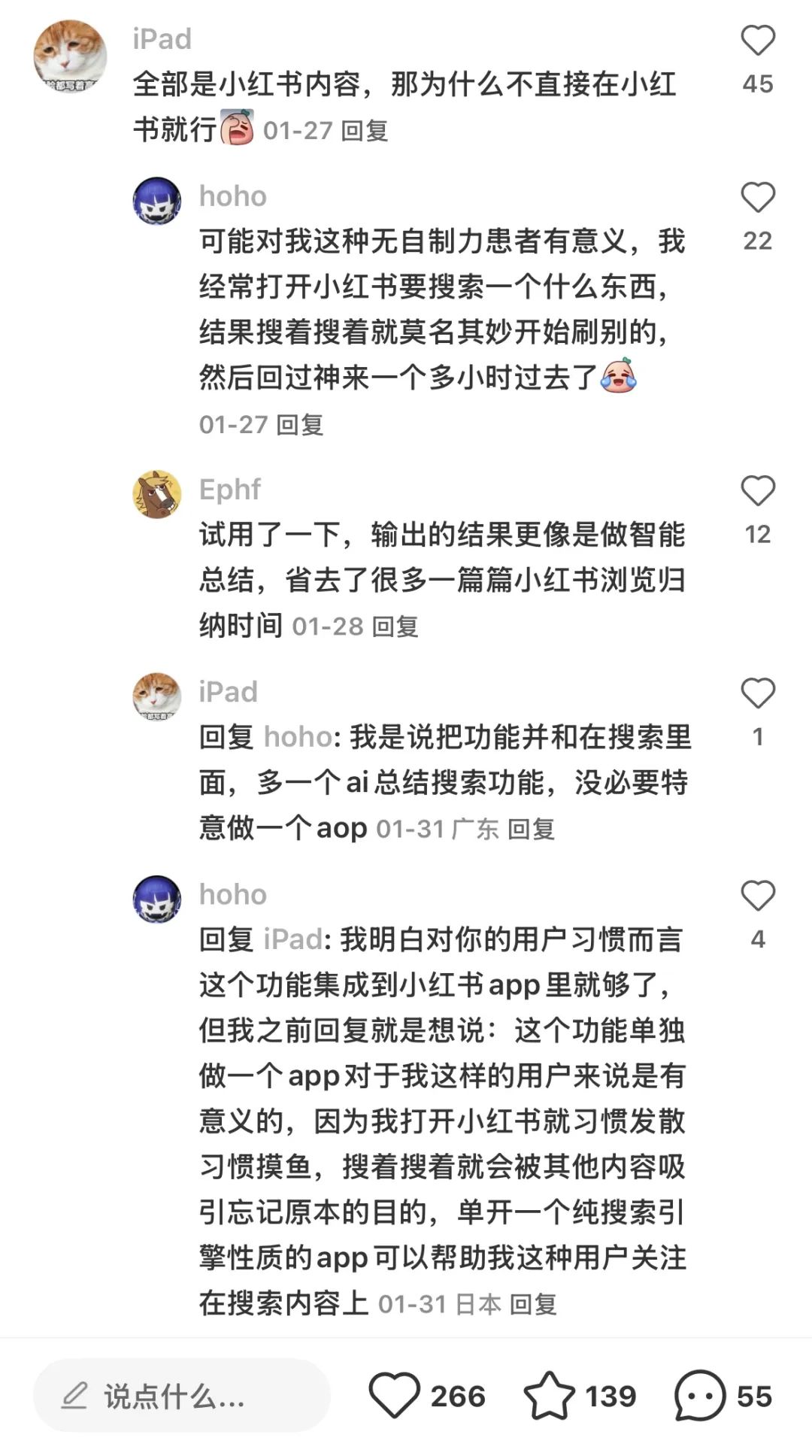Open the 说点什么 comment input box
Image resolution: width=812 pixels, height=1456 pixels.
tap(182, 1396)
